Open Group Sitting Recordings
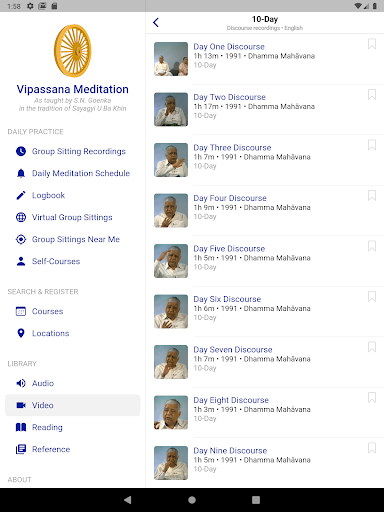The width and height of the screenshot is (384, 512). point(73,151)
